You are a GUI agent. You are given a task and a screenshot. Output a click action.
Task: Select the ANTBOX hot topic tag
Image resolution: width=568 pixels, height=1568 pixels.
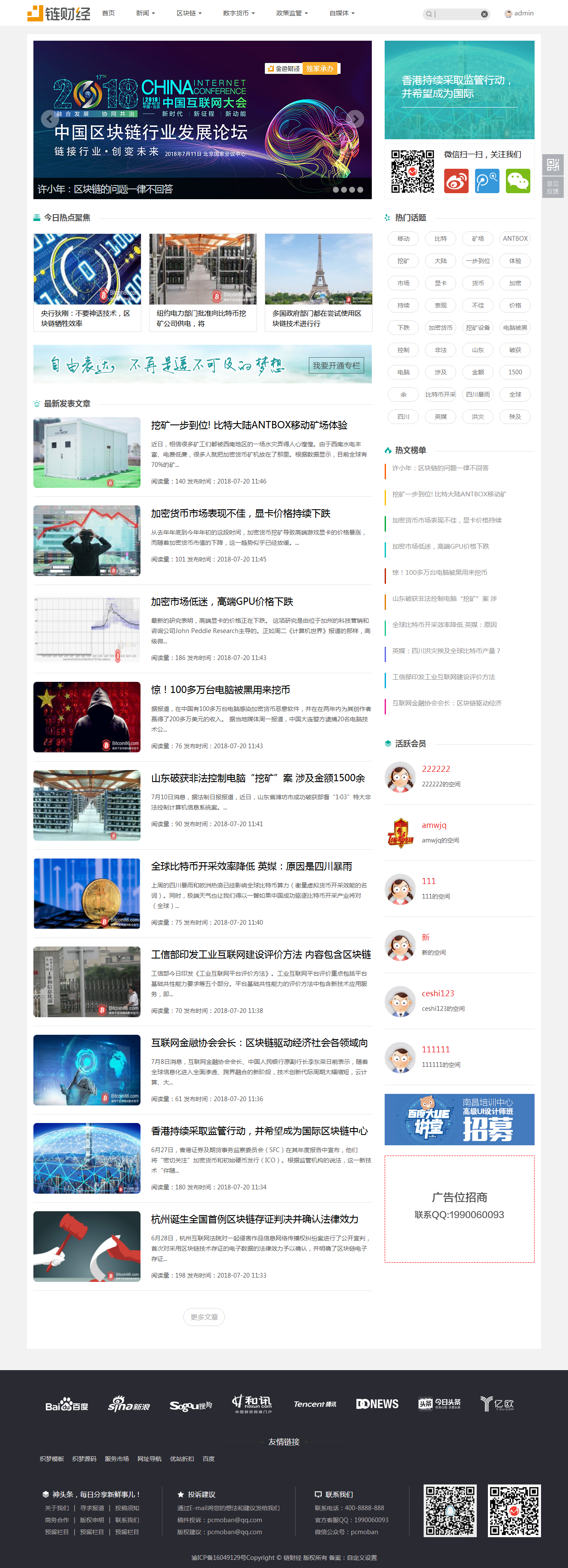(515, 239)
